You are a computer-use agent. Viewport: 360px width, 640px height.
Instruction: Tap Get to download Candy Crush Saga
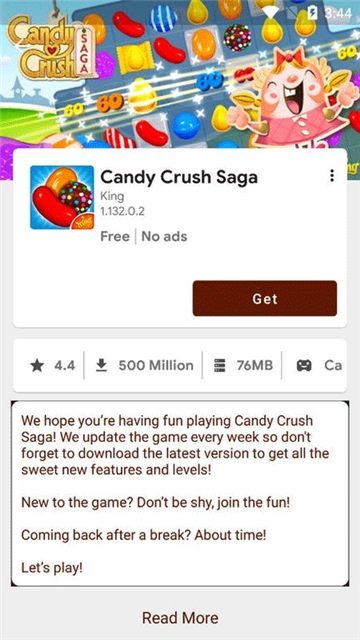tap(265, 298)
